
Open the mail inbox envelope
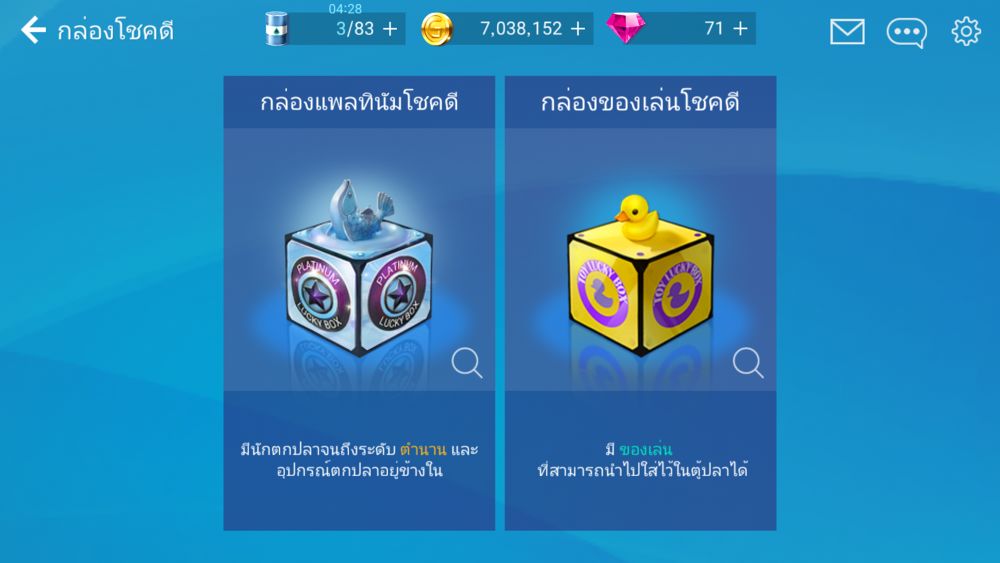coord(847,32)
